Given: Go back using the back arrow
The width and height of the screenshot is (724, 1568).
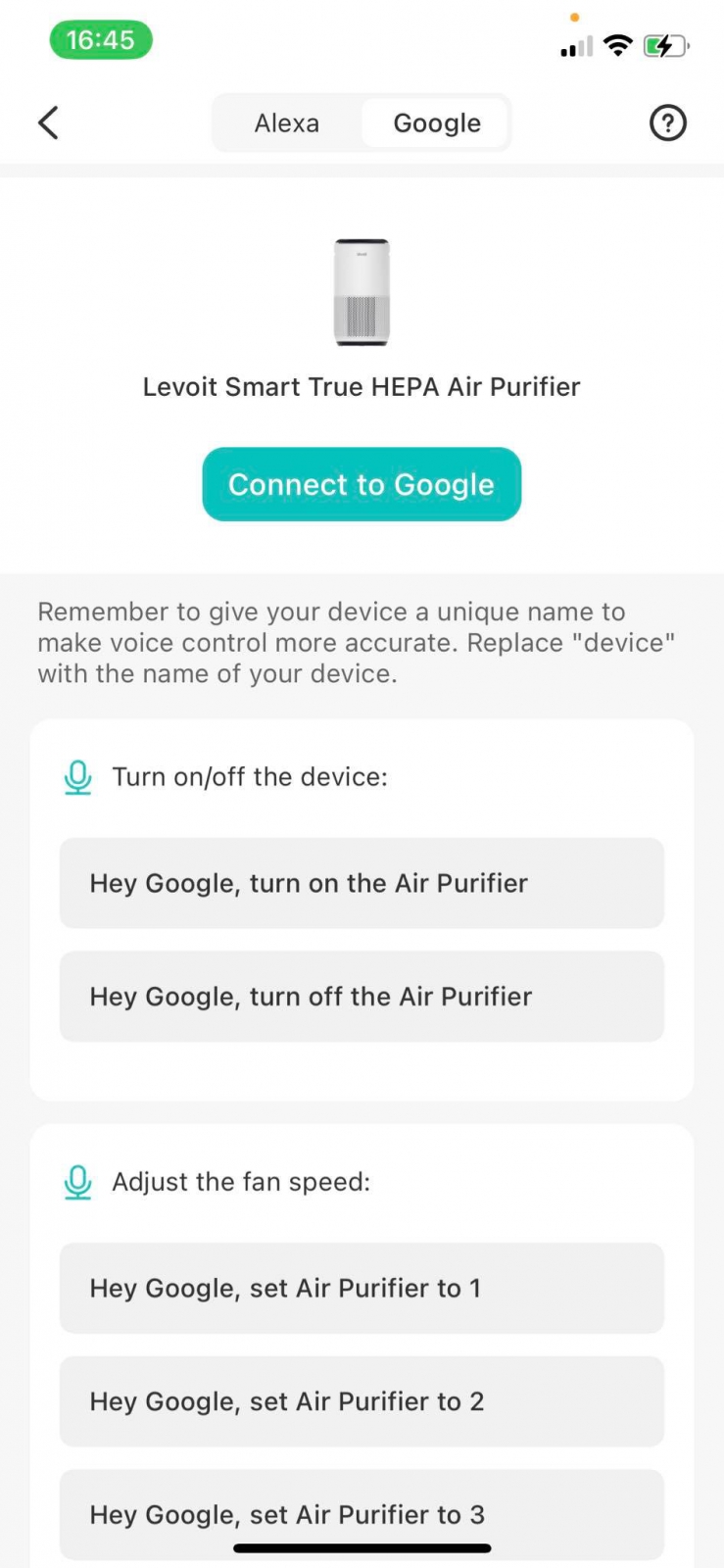Looking at the screenshot, I should [48, 123].
